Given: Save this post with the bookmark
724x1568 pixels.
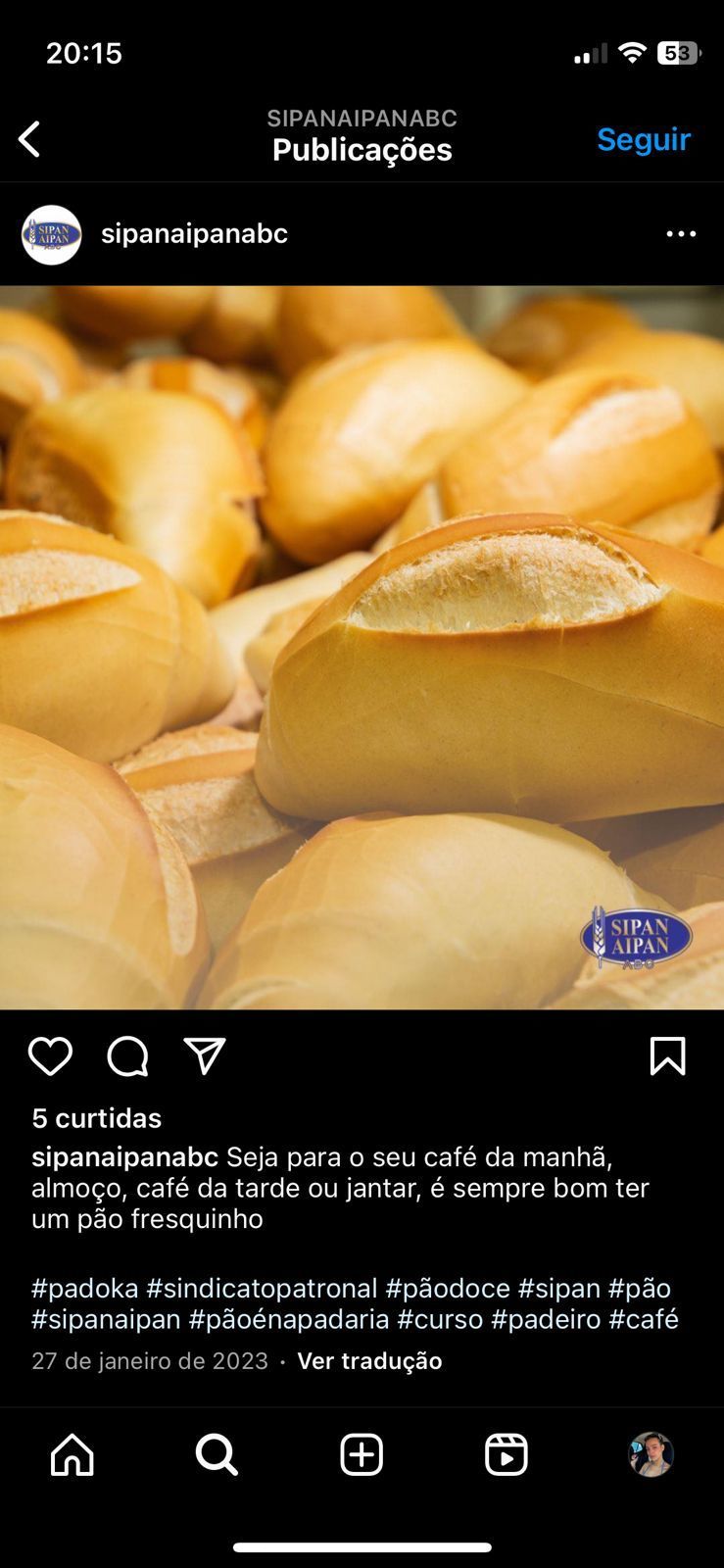Looking at the screenshot, I should pyautogui.click(x=667, y=1056).
